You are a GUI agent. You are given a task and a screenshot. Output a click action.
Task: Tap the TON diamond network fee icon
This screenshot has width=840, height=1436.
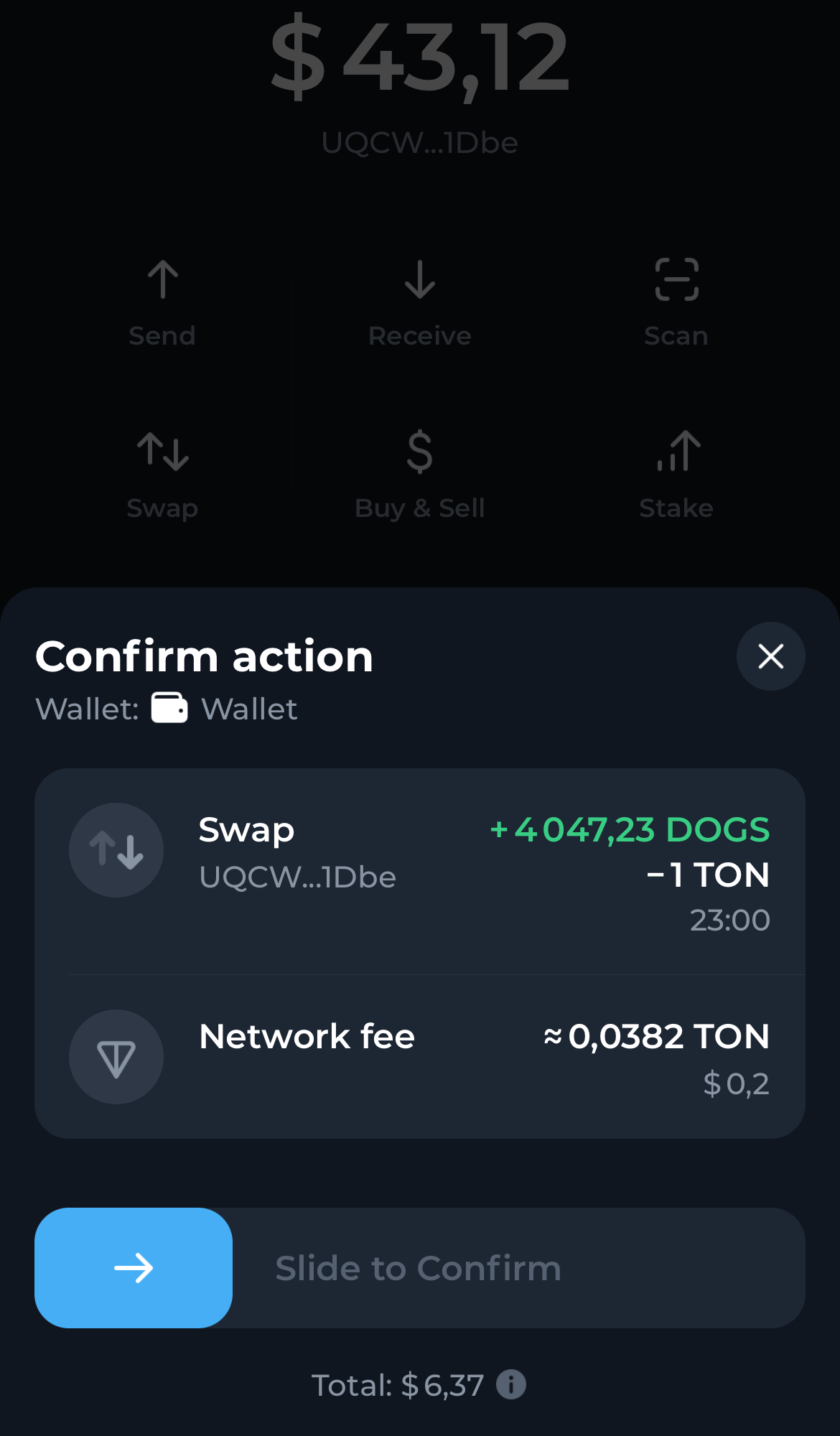pos(116,1056)
